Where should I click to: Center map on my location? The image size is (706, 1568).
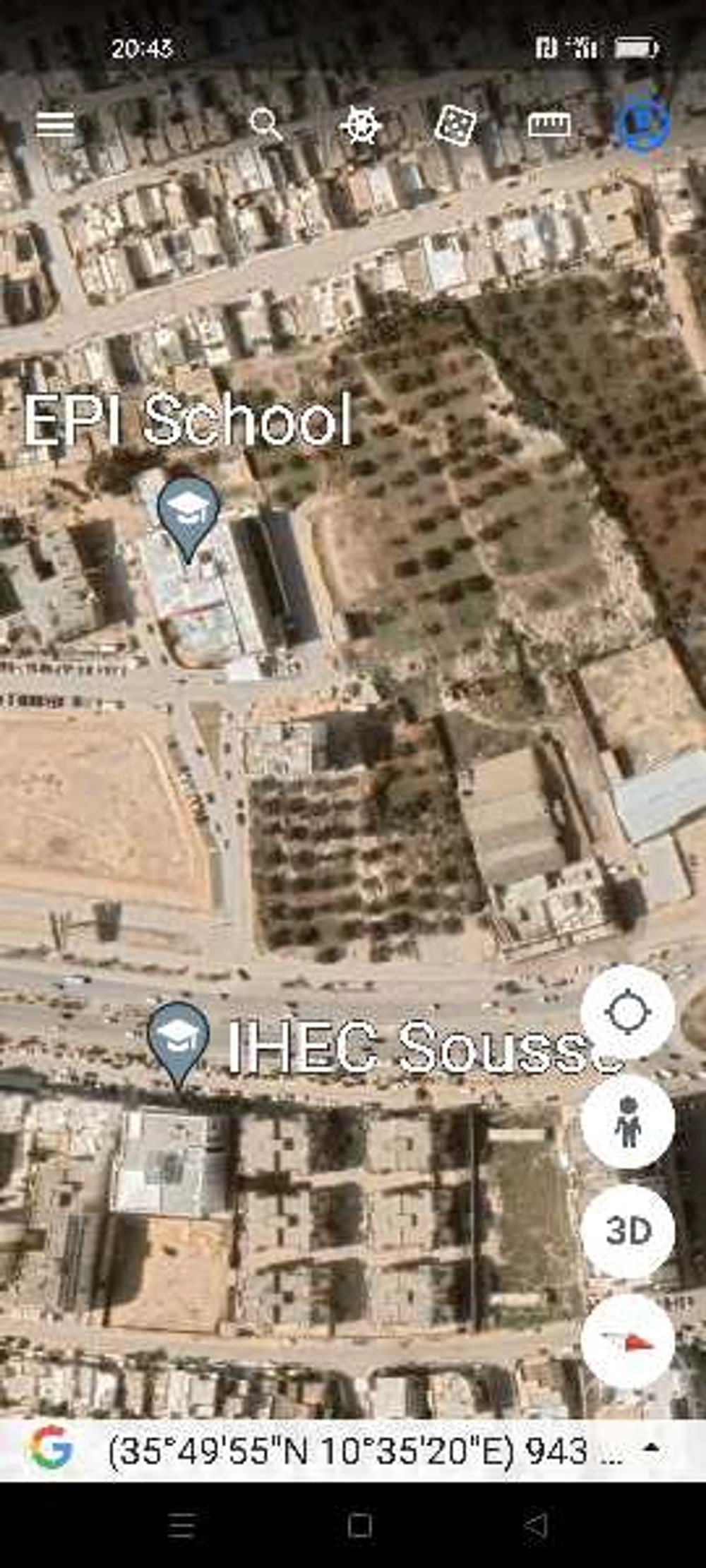coord(627,1012)
